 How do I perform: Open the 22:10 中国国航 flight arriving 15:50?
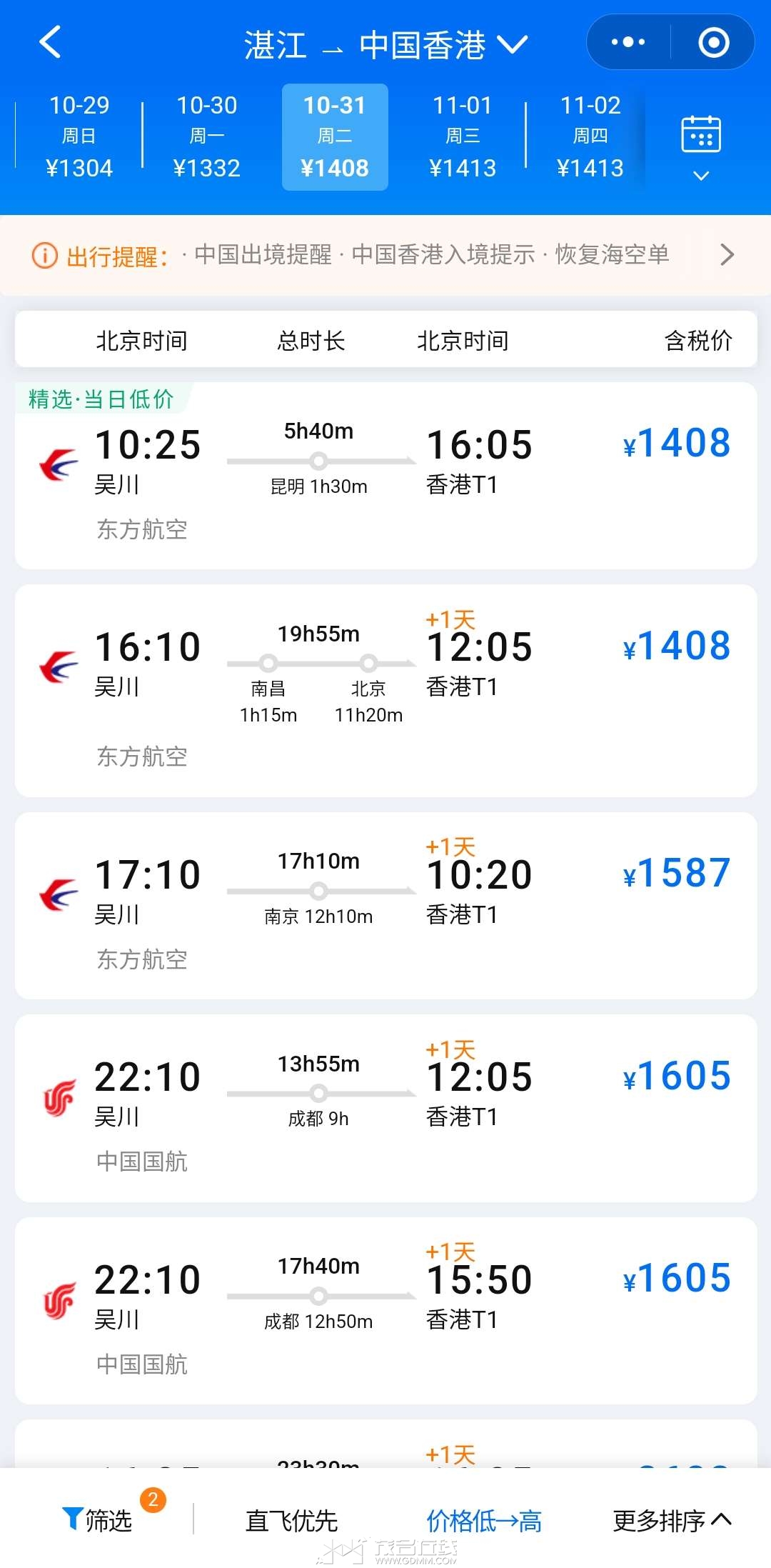pos(385,1310)
